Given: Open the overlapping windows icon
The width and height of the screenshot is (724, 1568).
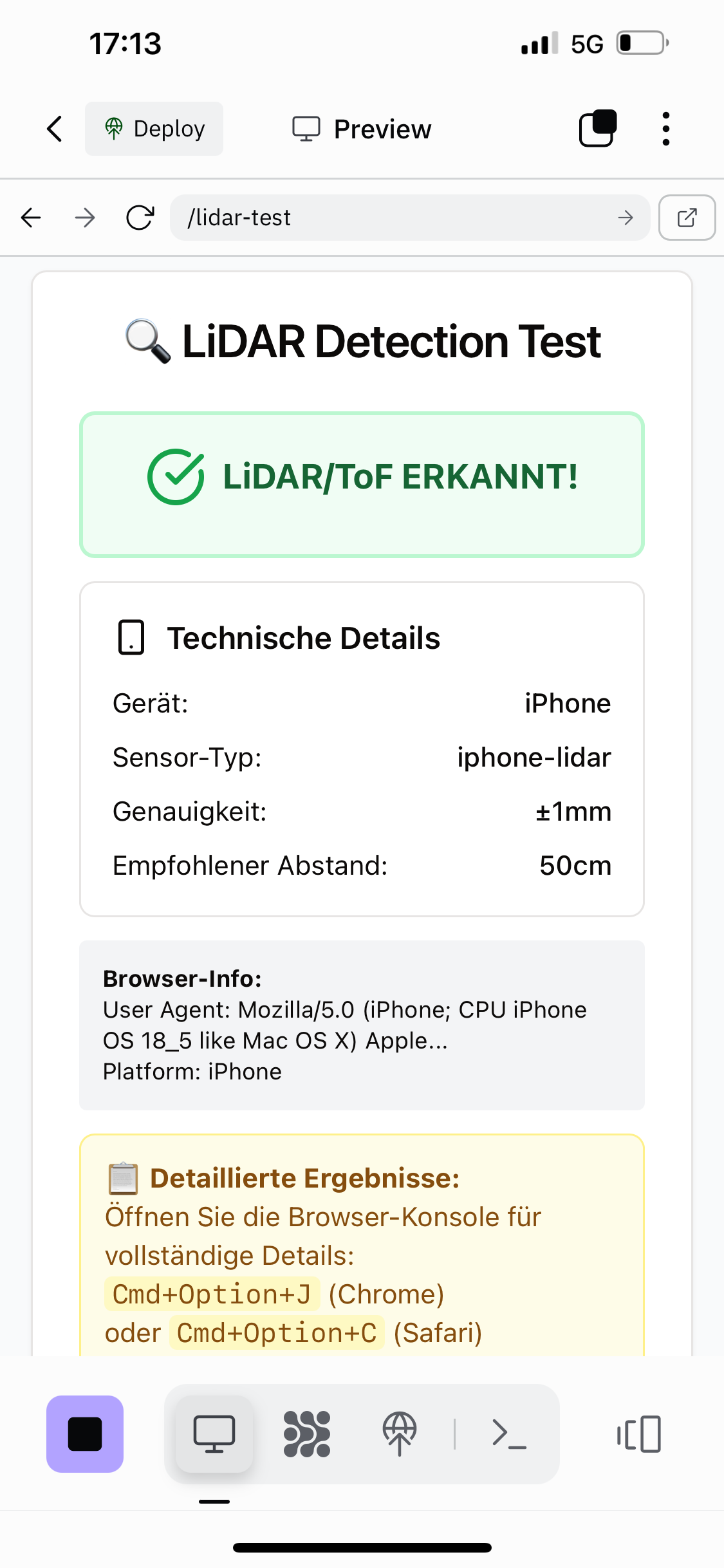Looking at the screenshot, I should [x=598, y=129].
